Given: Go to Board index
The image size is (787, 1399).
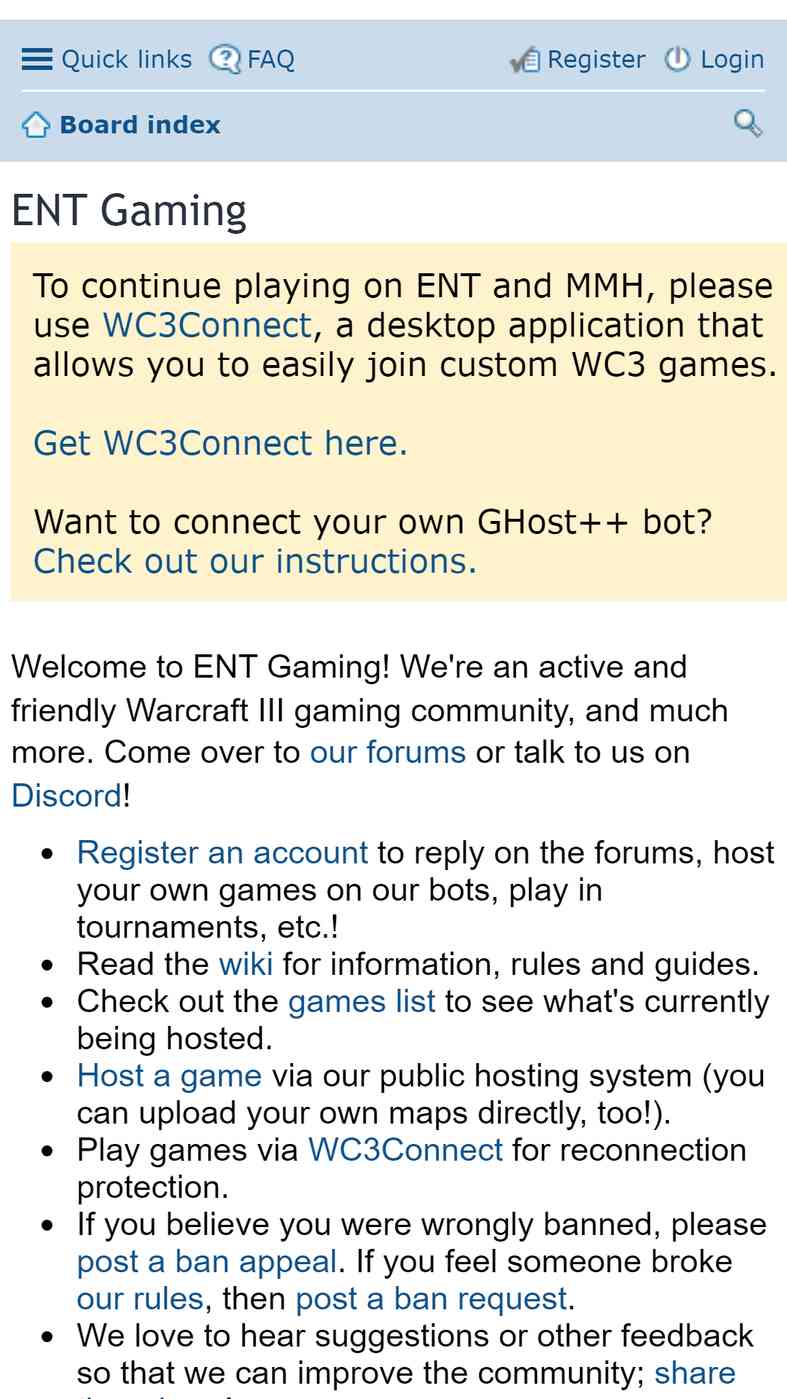Looking at the screenshot, I should 121,125.
